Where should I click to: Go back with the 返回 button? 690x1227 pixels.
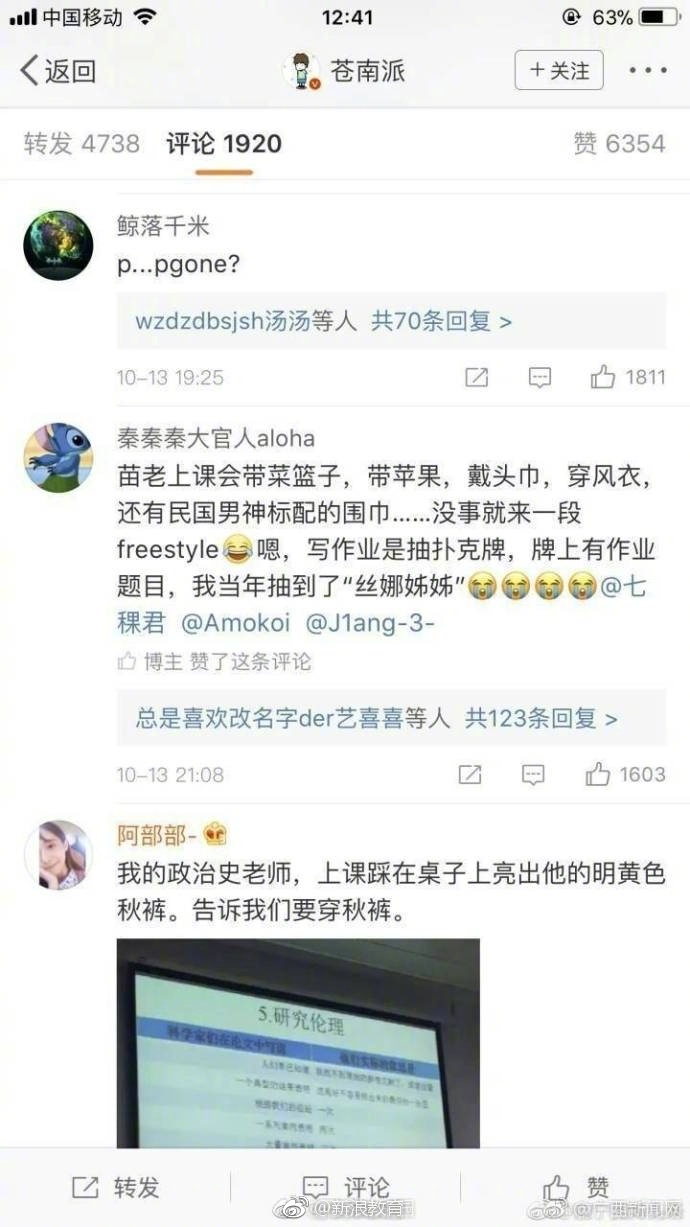(x=58, y=71)
